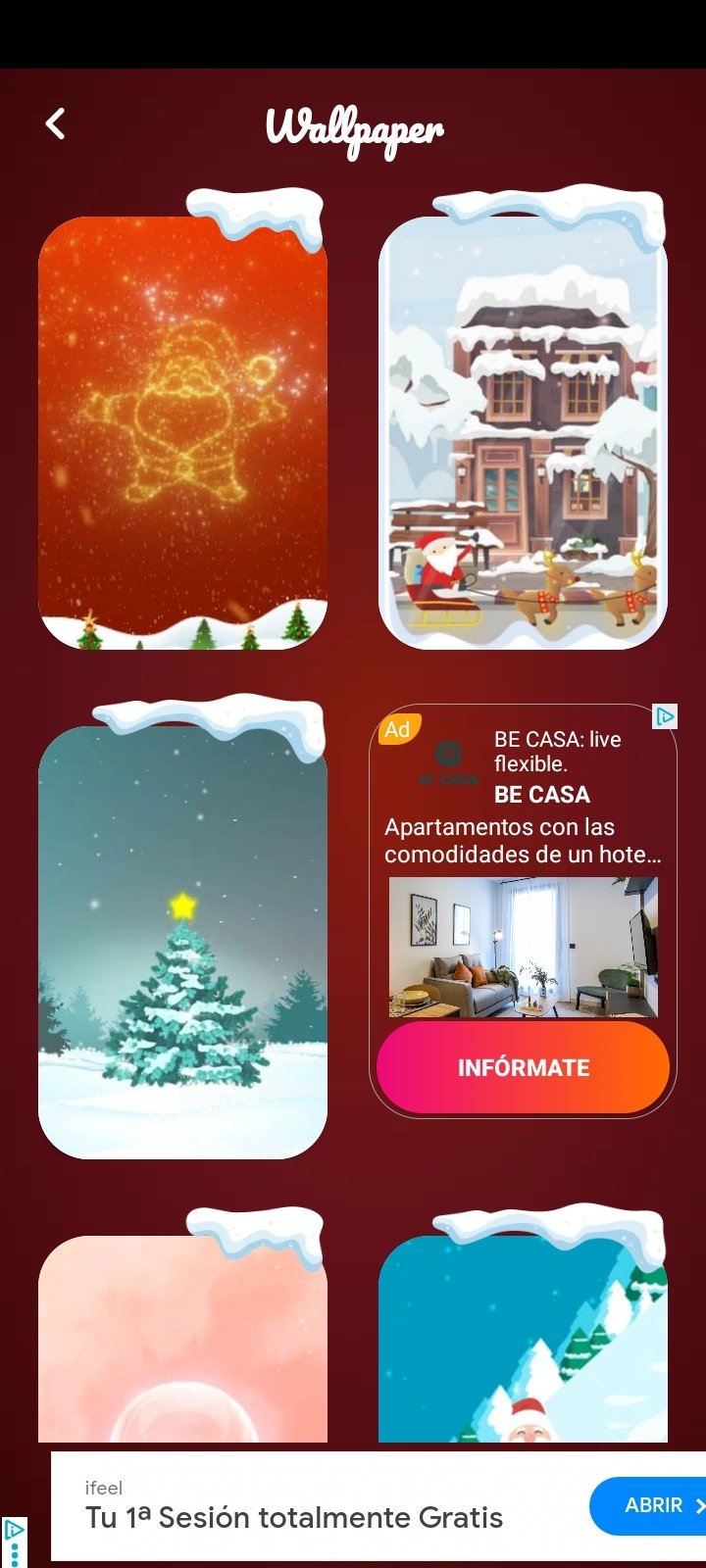Image resolution: width=706 pixels, height=1568 pixels.
Task: Select the snowy house with Santa's sleigh wallpaper
Action: click(523, 433)
